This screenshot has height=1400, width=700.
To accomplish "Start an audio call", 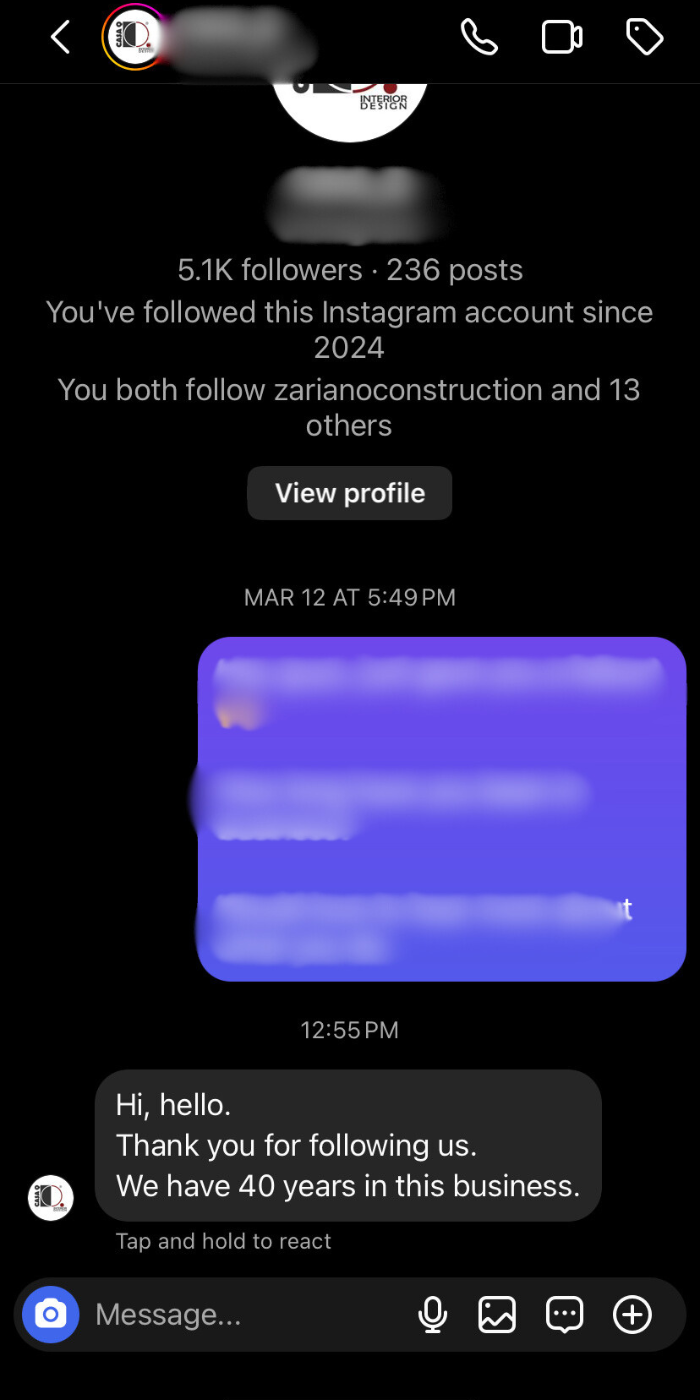I will coord(479,38).
